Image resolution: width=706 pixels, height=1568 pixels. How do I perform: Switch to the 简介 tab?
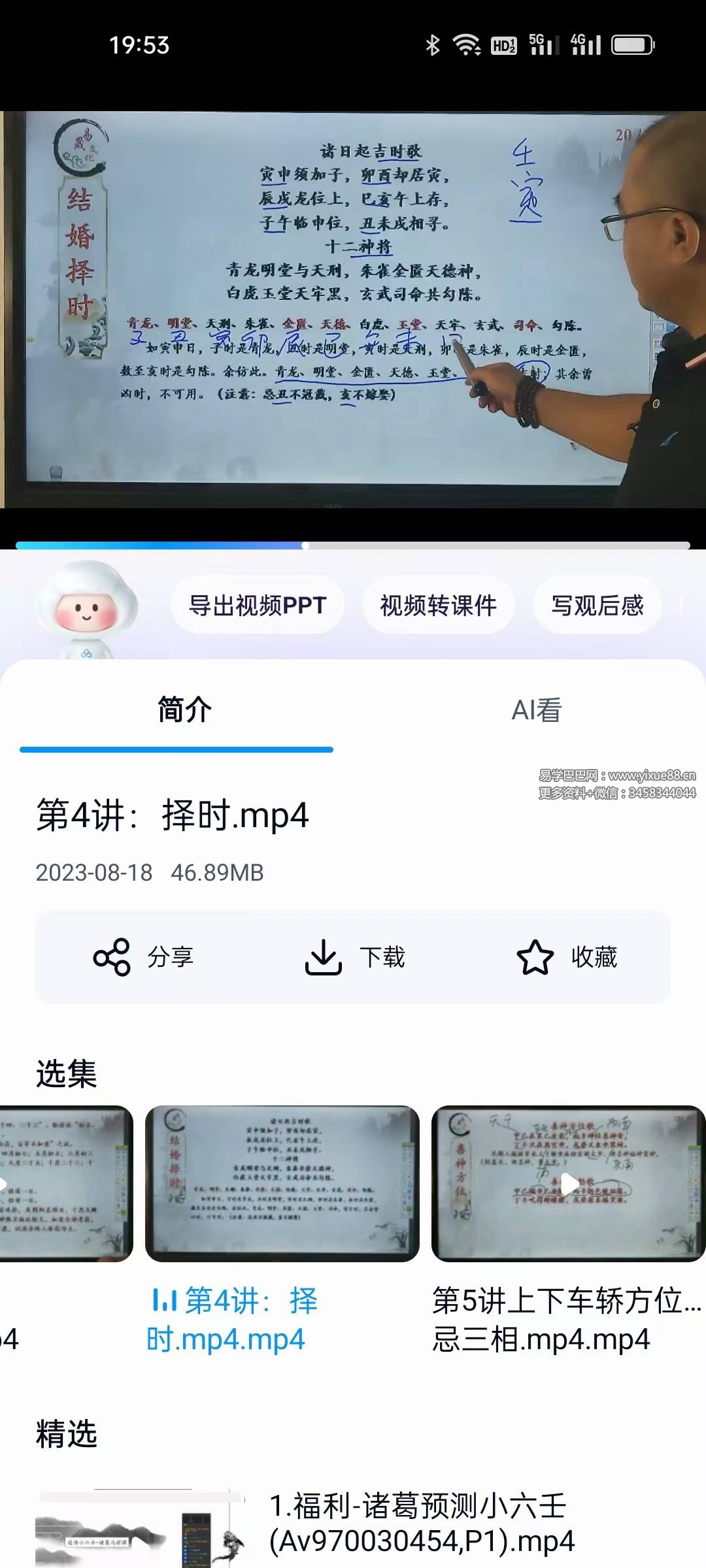184,710
